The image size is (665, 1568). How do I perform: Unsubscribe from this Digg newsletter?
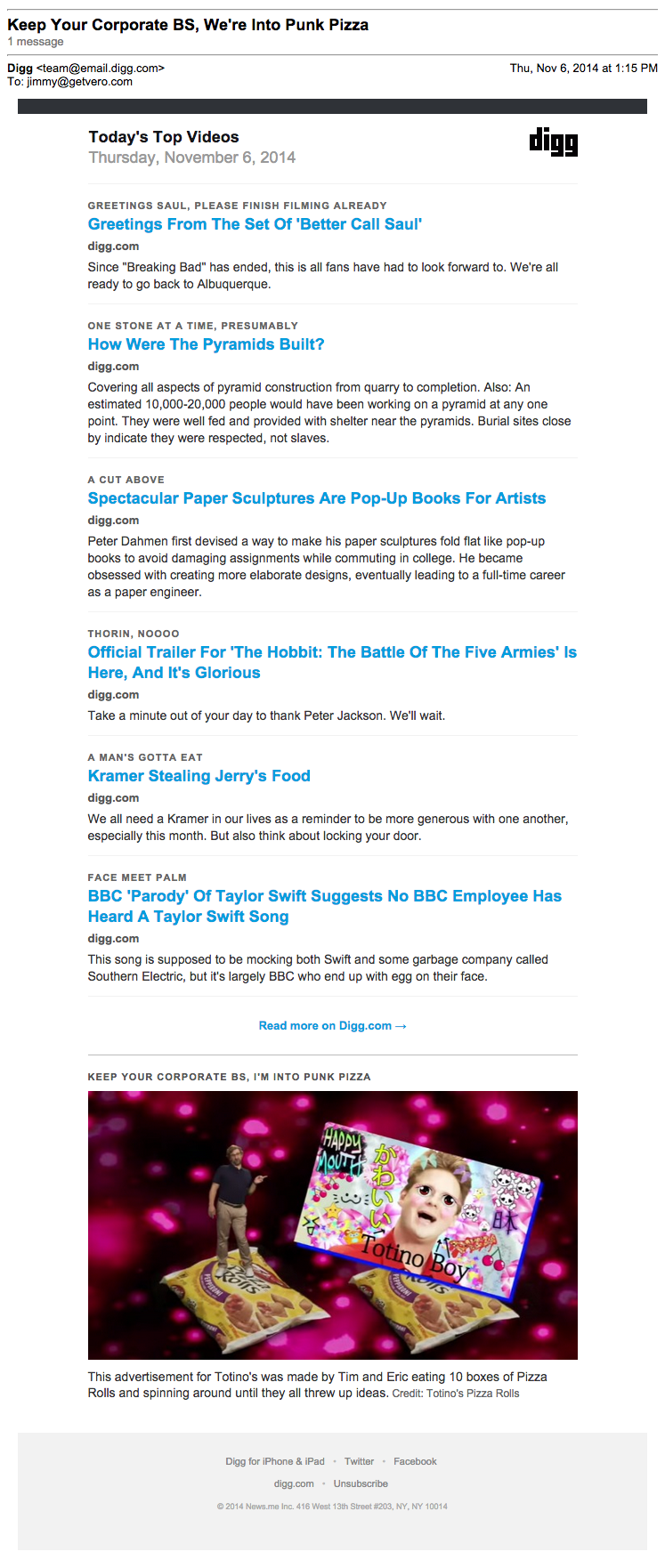click(361, 1483)
